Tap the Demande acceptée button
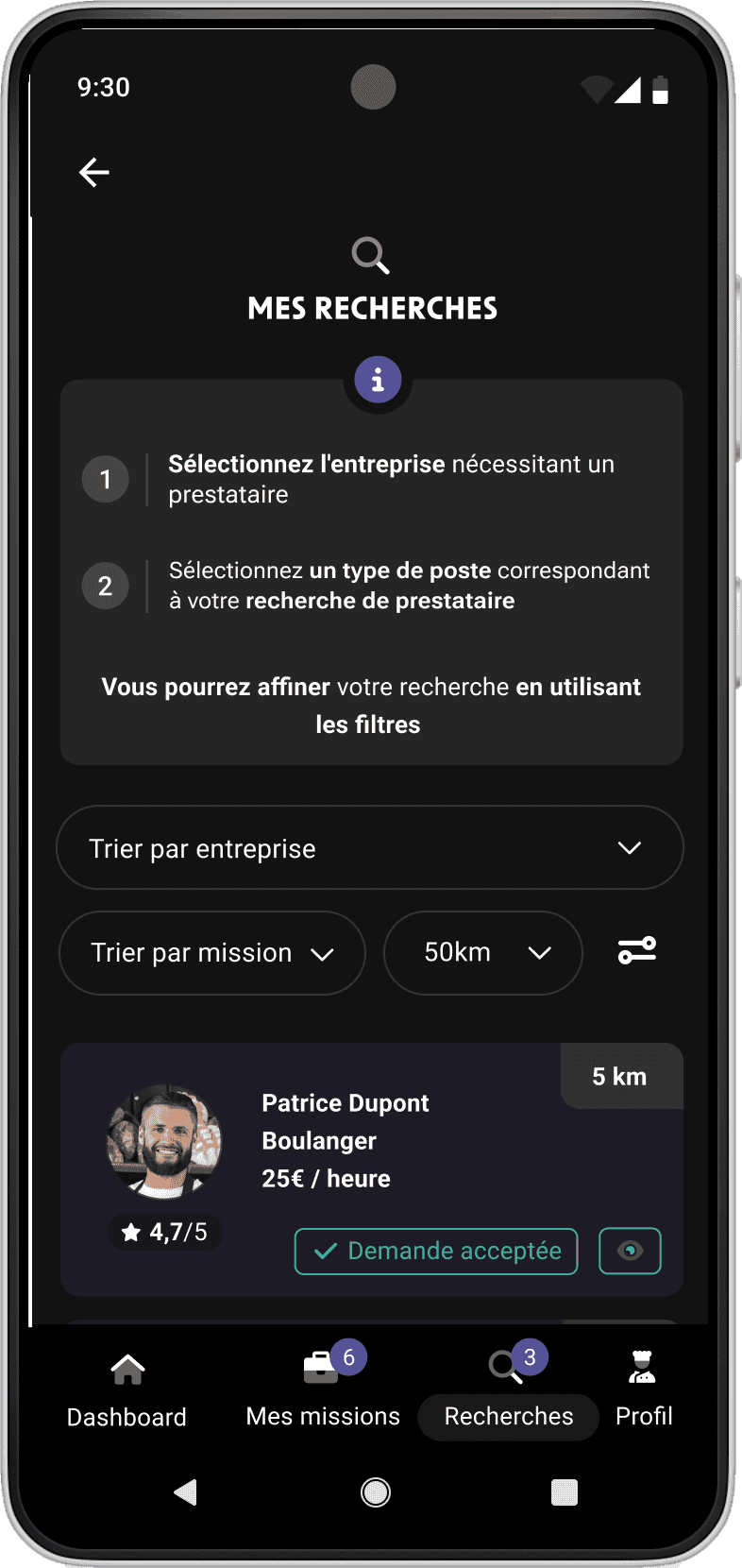Image resolution: width=742 pixels, height=1568 pixels. point(436,1252)
